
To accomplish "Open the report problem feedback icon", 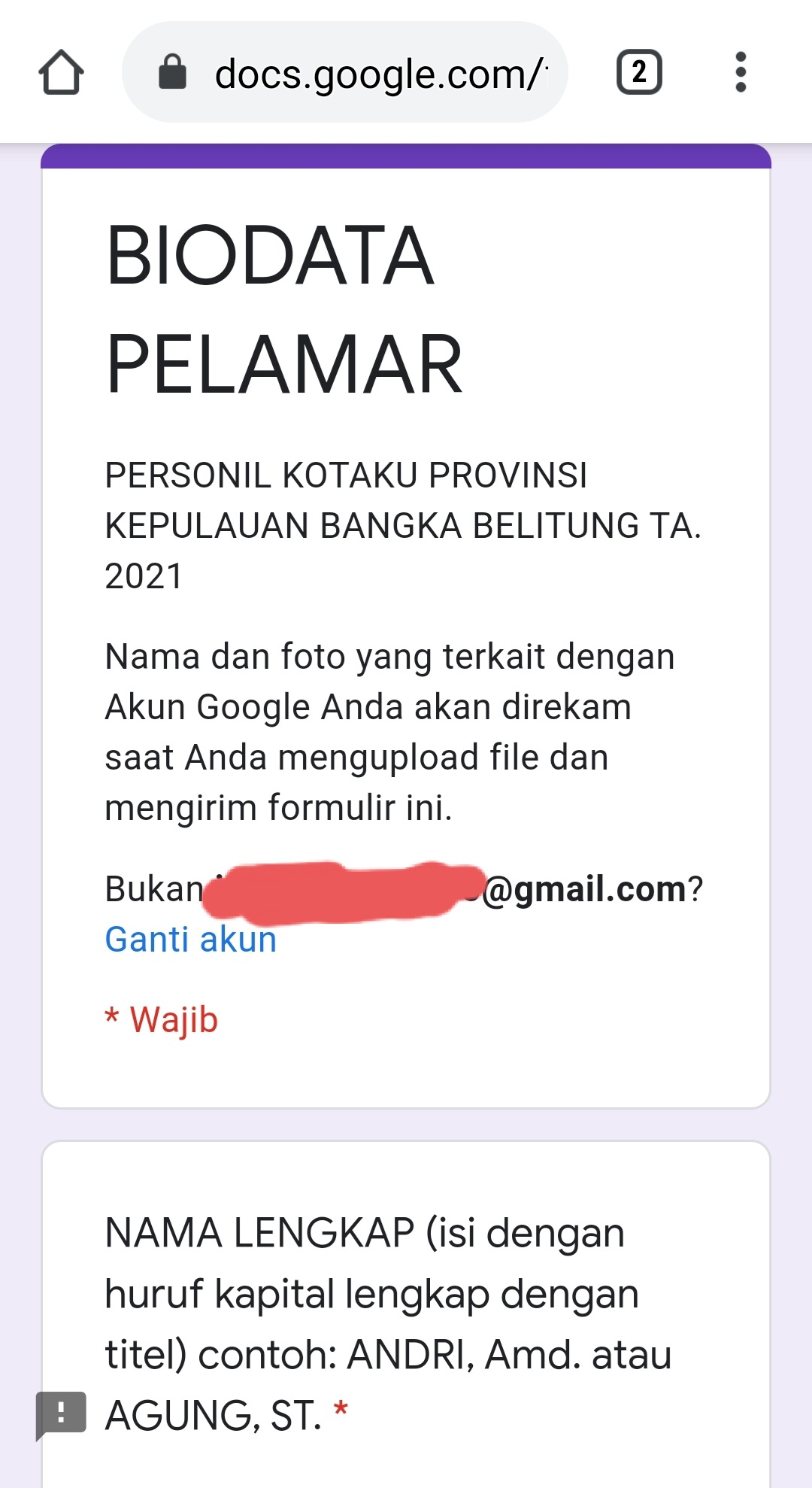I will pyautogui.click(x=61, y=1414).
